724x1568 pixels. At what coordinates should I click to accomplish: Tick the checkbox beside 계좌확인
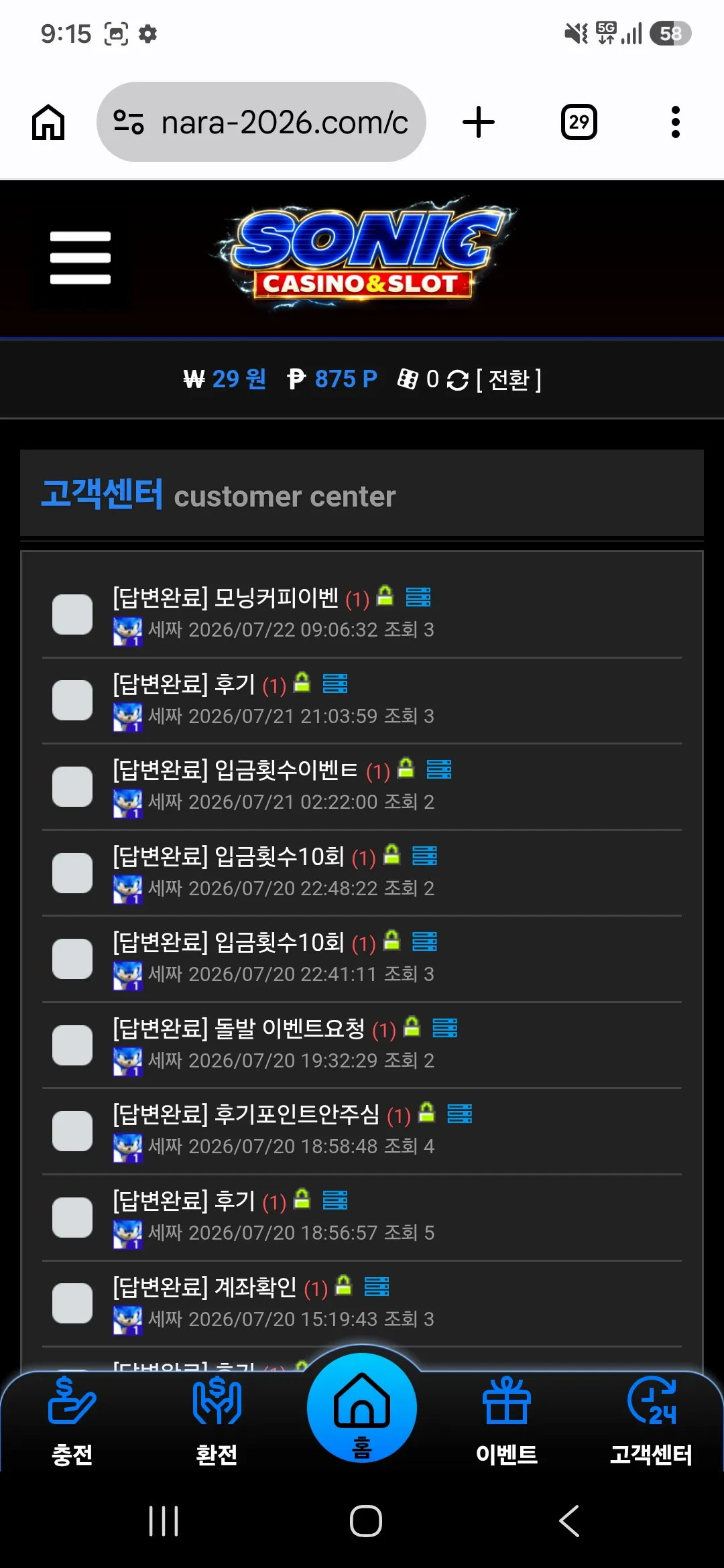[72, 1303]
